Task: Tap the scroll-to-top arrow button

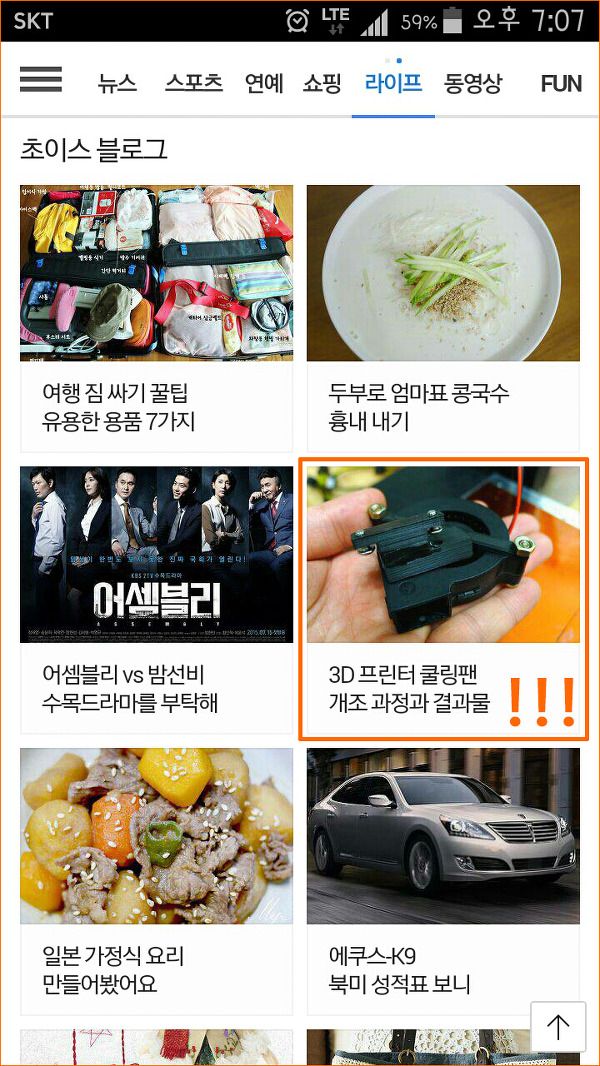Action: point(558,1027)
